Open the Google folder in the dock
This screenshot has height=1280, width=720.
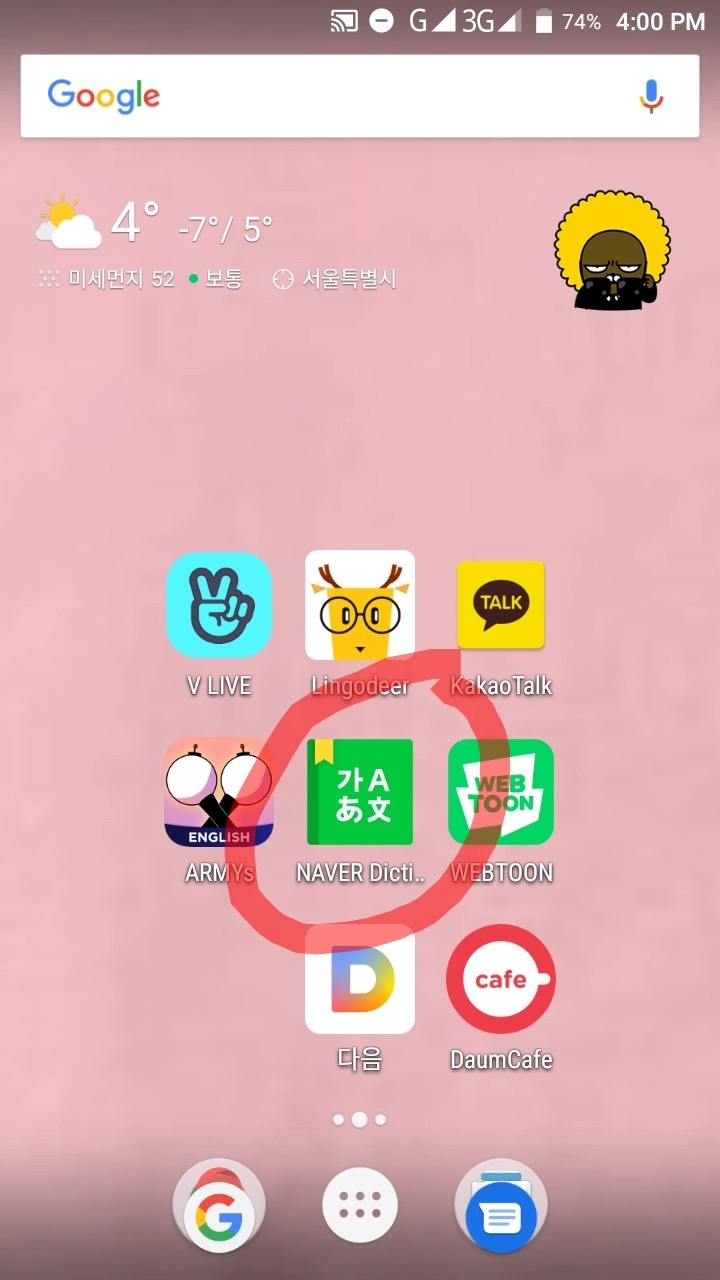(x=219, y=1207)
